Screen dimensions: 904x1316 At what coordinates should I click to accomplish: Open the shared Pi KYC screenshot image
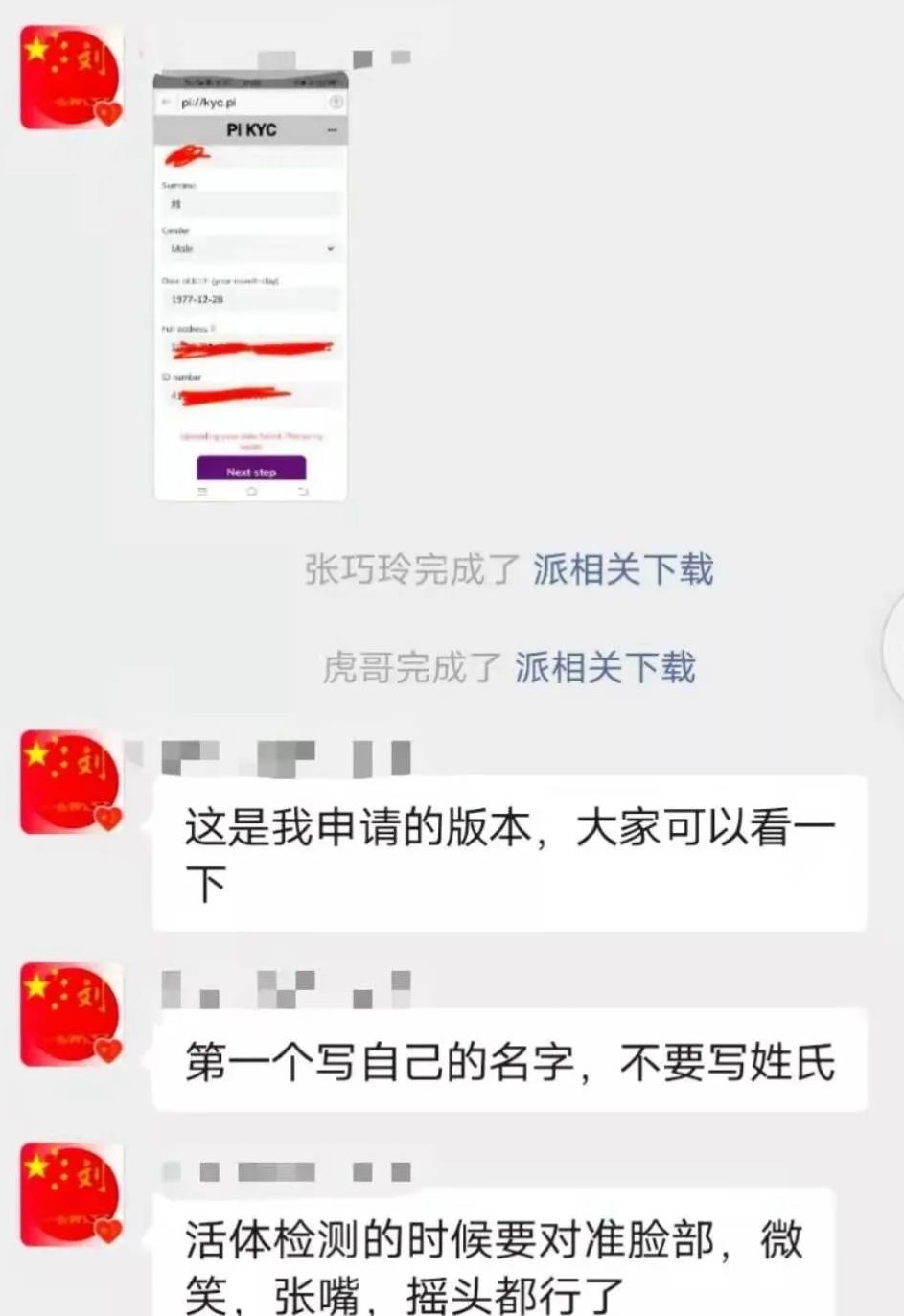coord(251,286)
